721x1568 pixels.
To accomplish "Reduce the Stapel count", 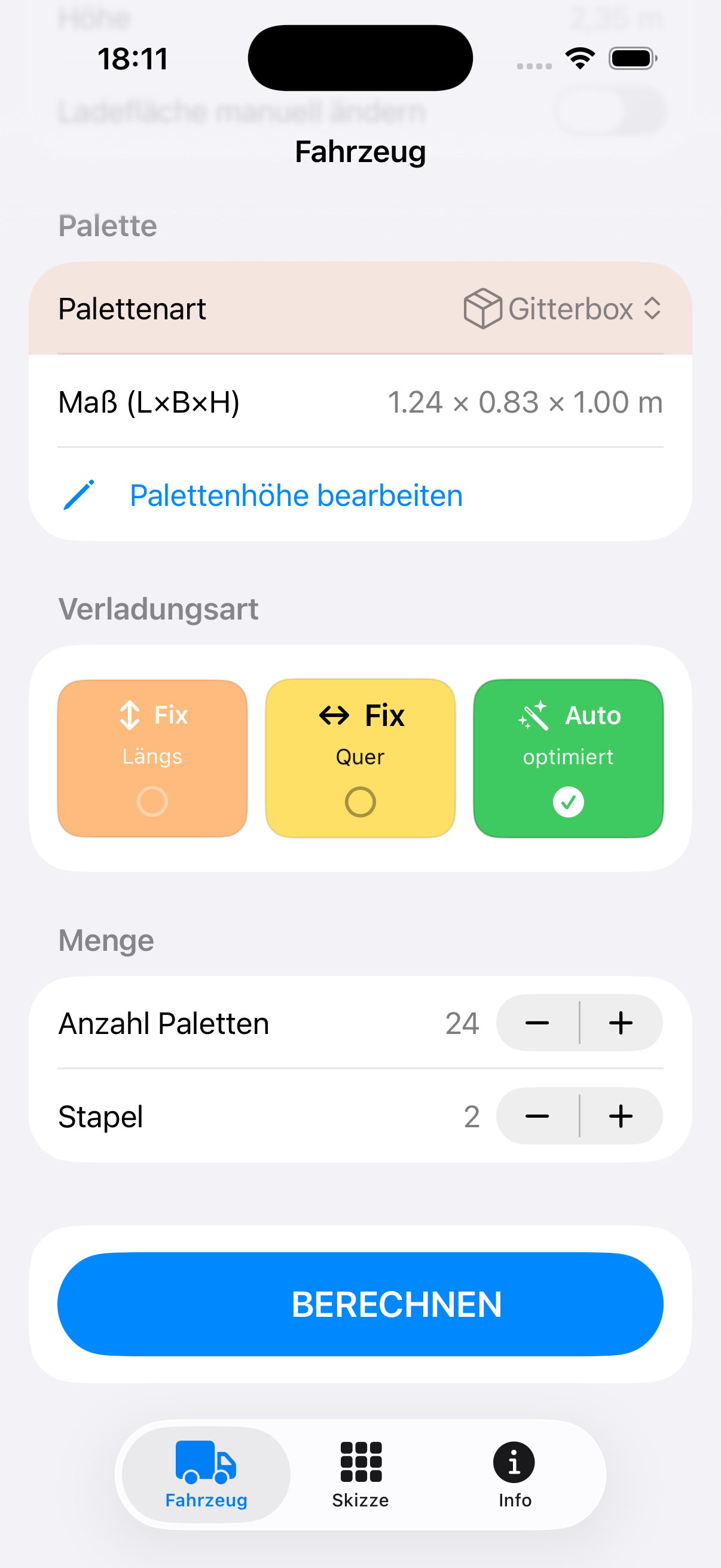I will tap(537, 1116).
